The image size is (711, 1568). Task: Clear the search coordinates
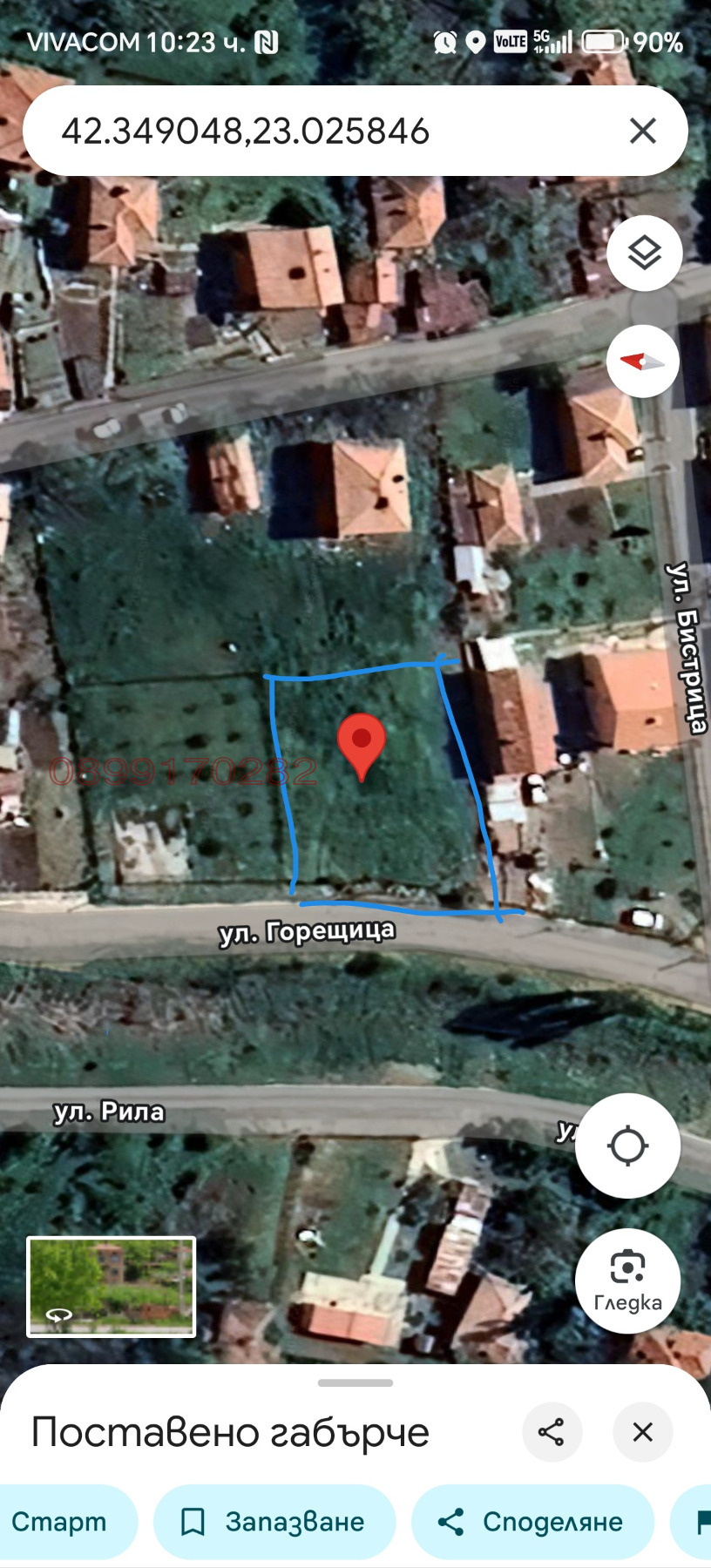[x=643, y=132]
